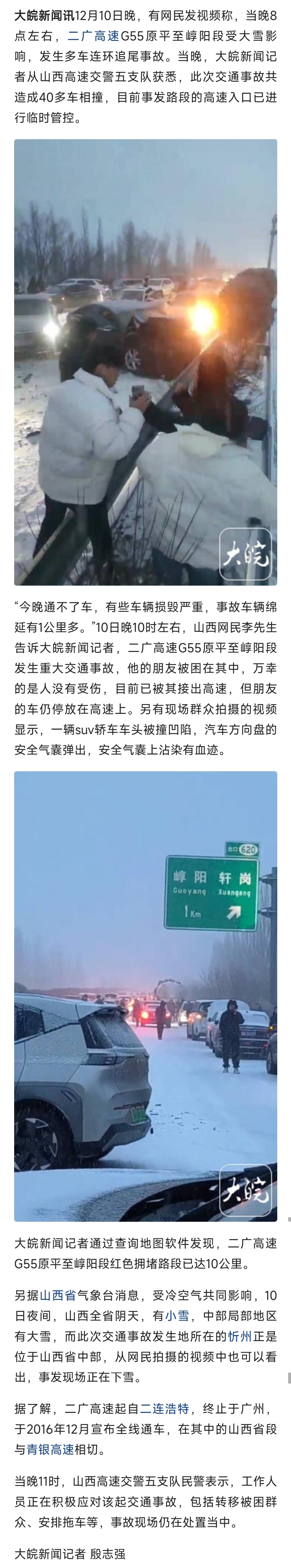The height and width of the screenshot is (1568, 291).
Task: Open the 二广高速 link in first paragraph
Action: pyautogui.click(x=93, y=36)
